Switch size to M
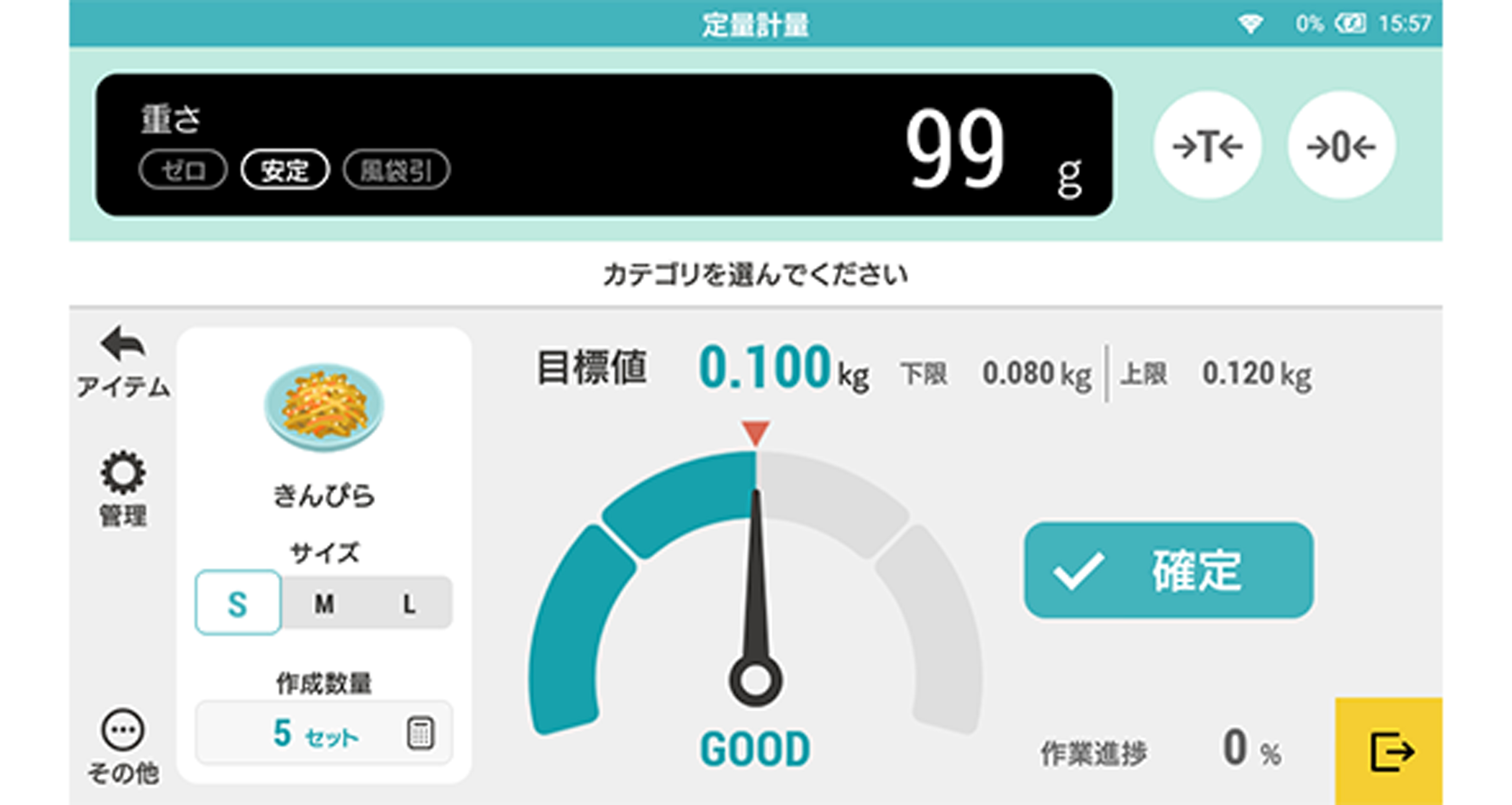 tap(324, 603)
